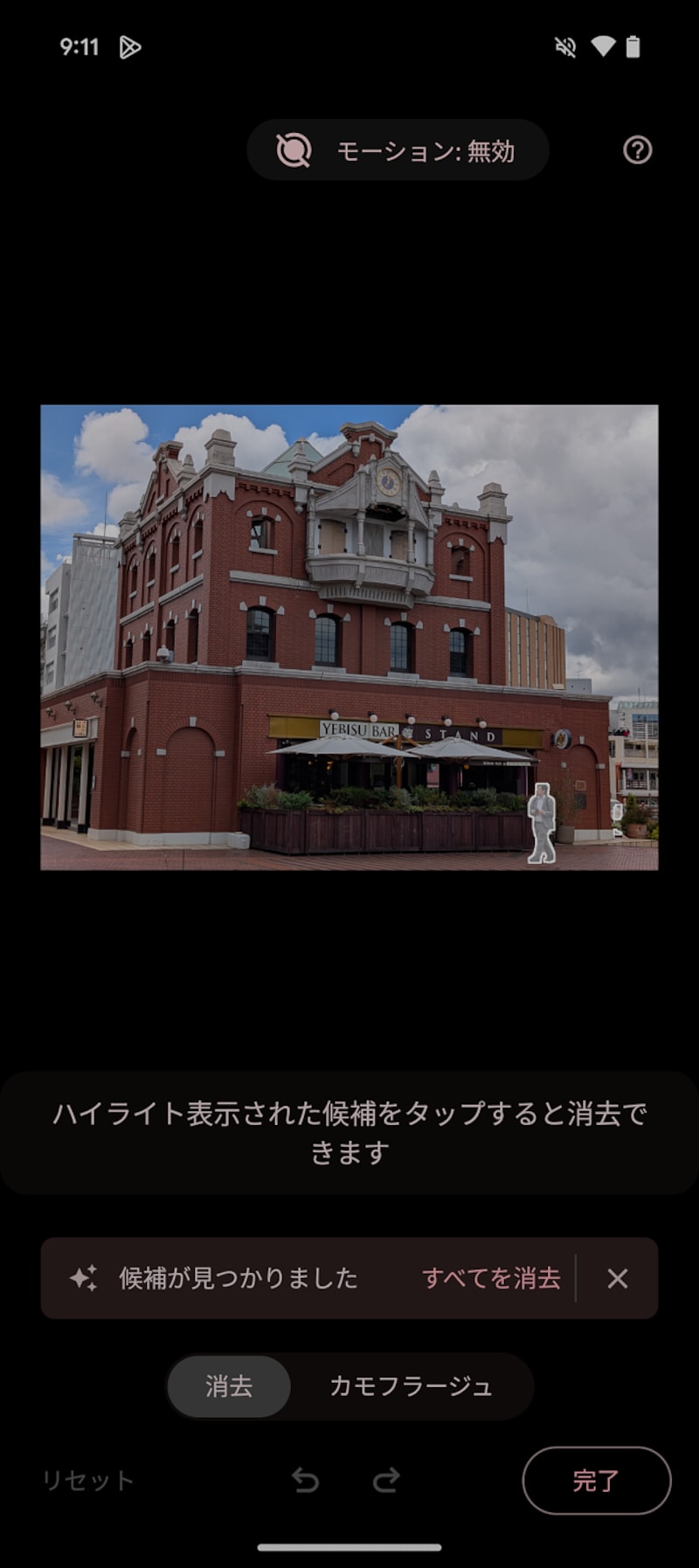Open the help icon
Viewport: 699px width, 1568px height.
click(636, 149)
